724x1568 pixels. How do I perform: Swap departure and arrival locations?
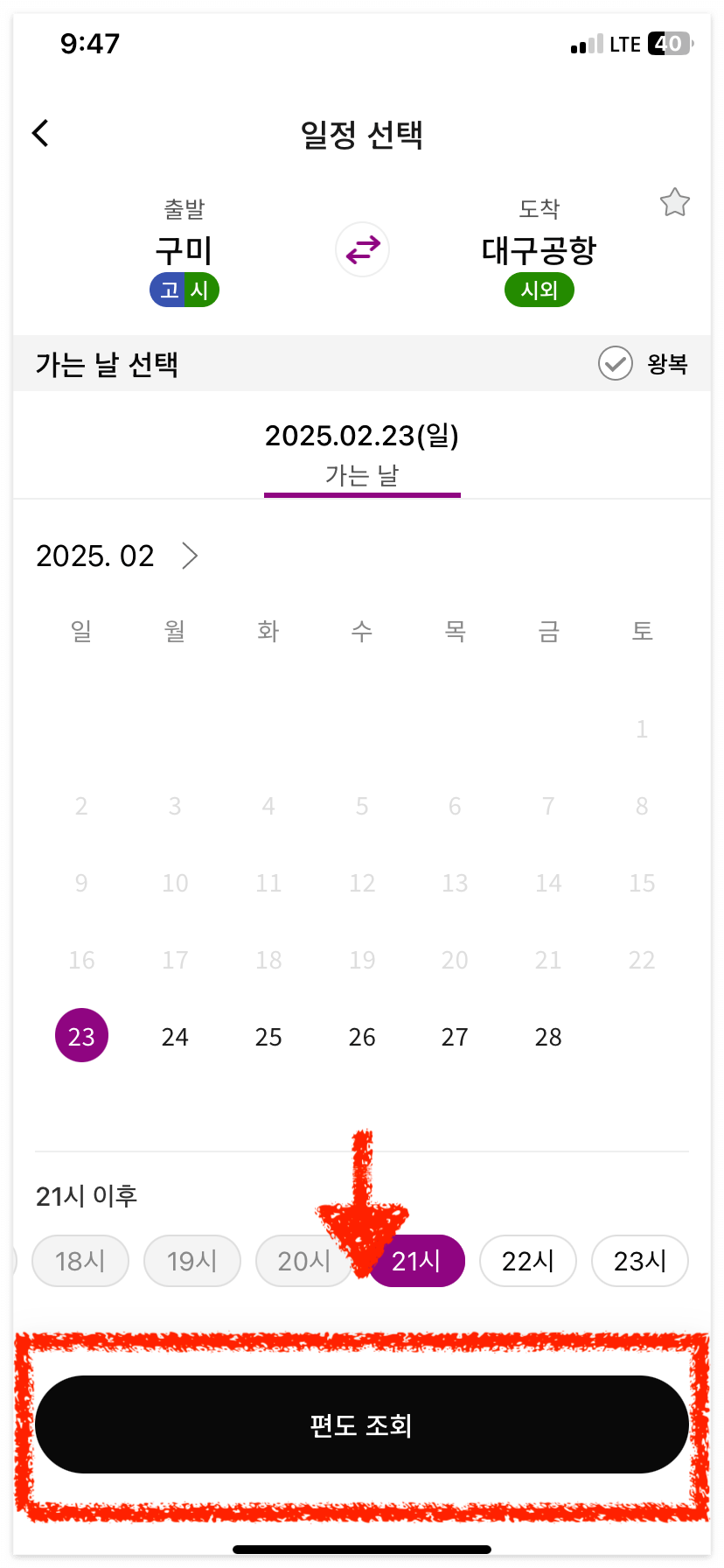(x=362, y=249)
